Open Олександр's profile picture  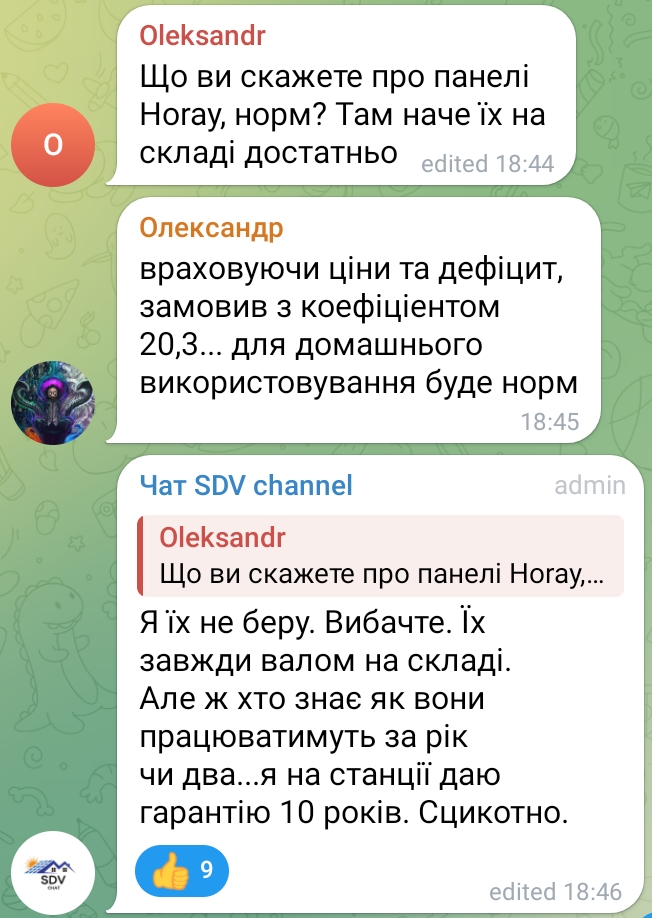tap(53, 403)
